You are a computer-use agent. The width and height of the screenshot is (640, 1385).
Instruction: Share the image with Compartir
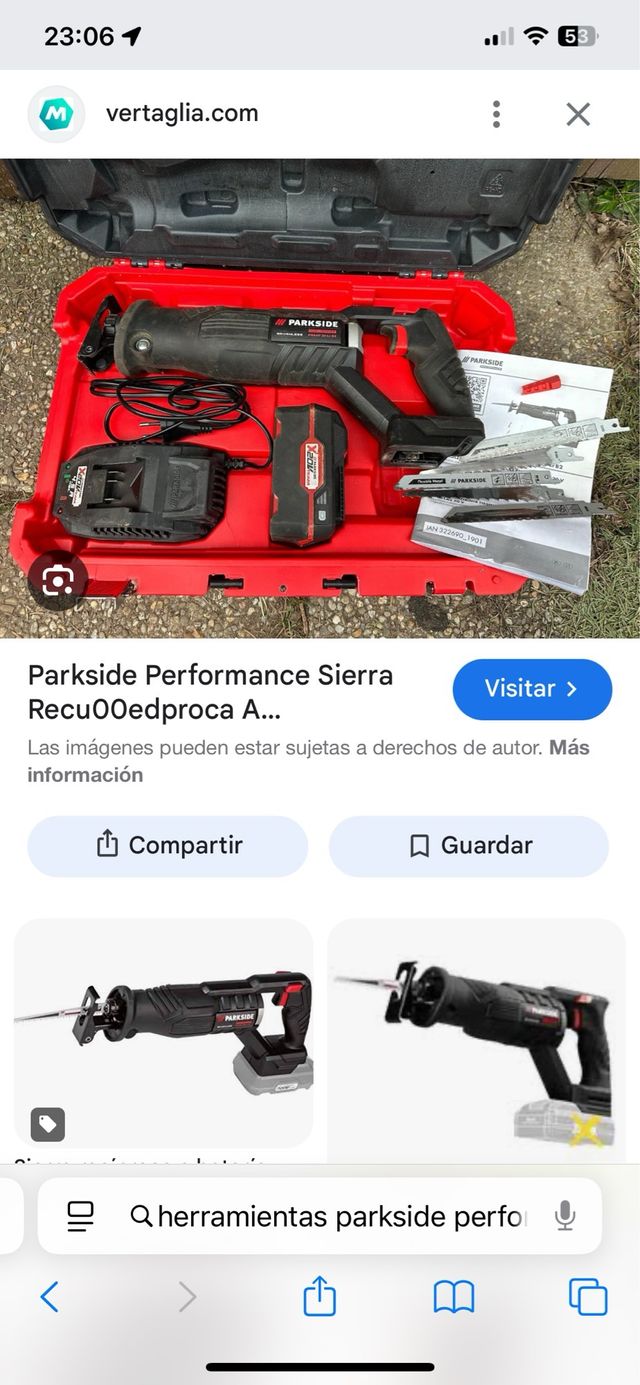pyautogui.click(x=168, y=846)
